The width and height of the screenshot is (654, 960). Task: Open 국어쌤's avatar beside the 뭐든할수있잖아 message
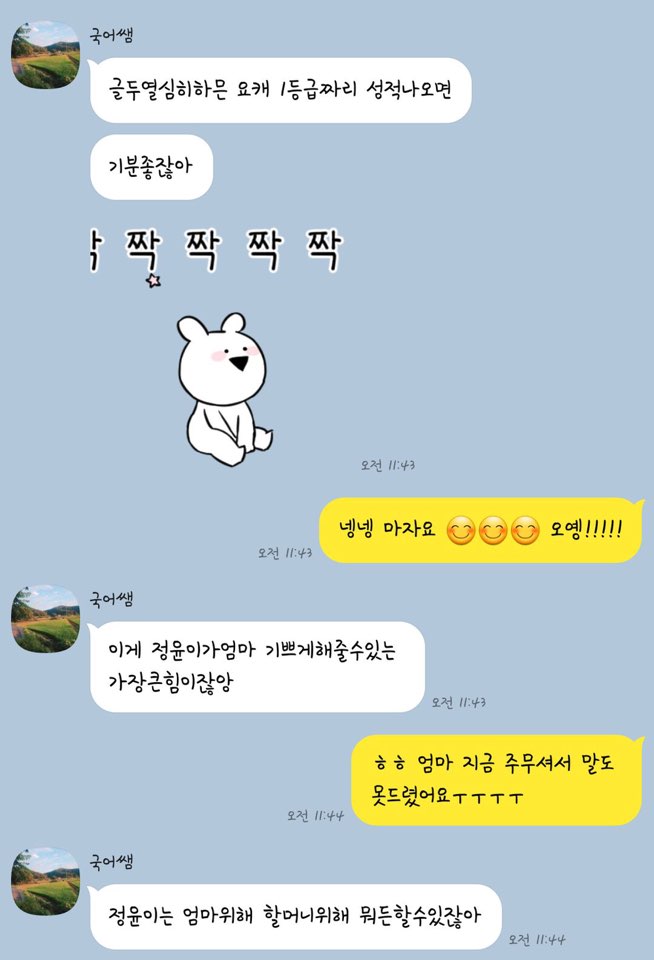(45, 881)
